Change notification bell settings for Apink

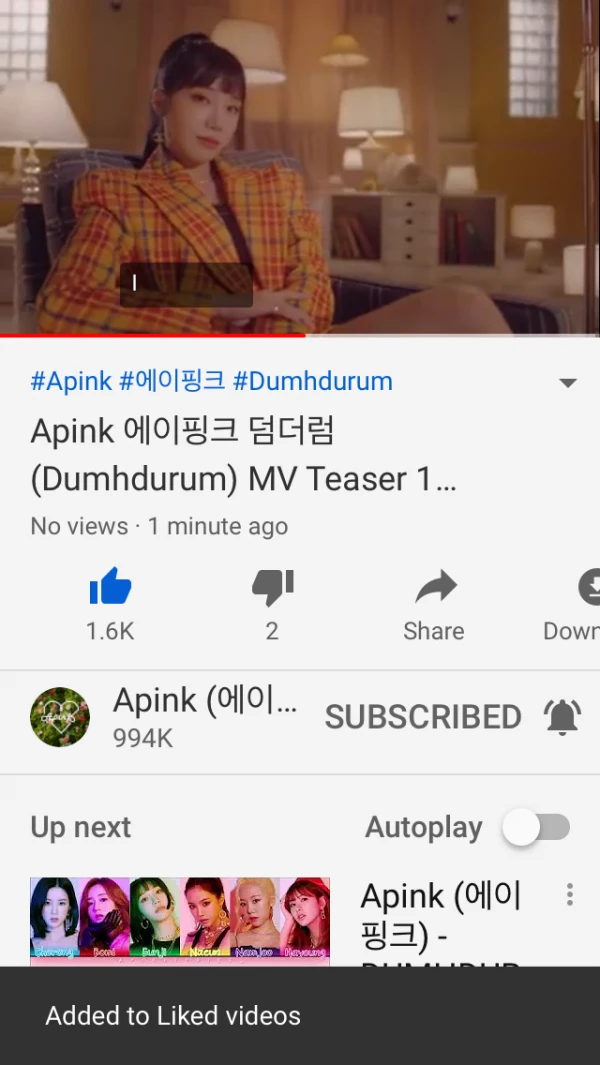(562, 717)
